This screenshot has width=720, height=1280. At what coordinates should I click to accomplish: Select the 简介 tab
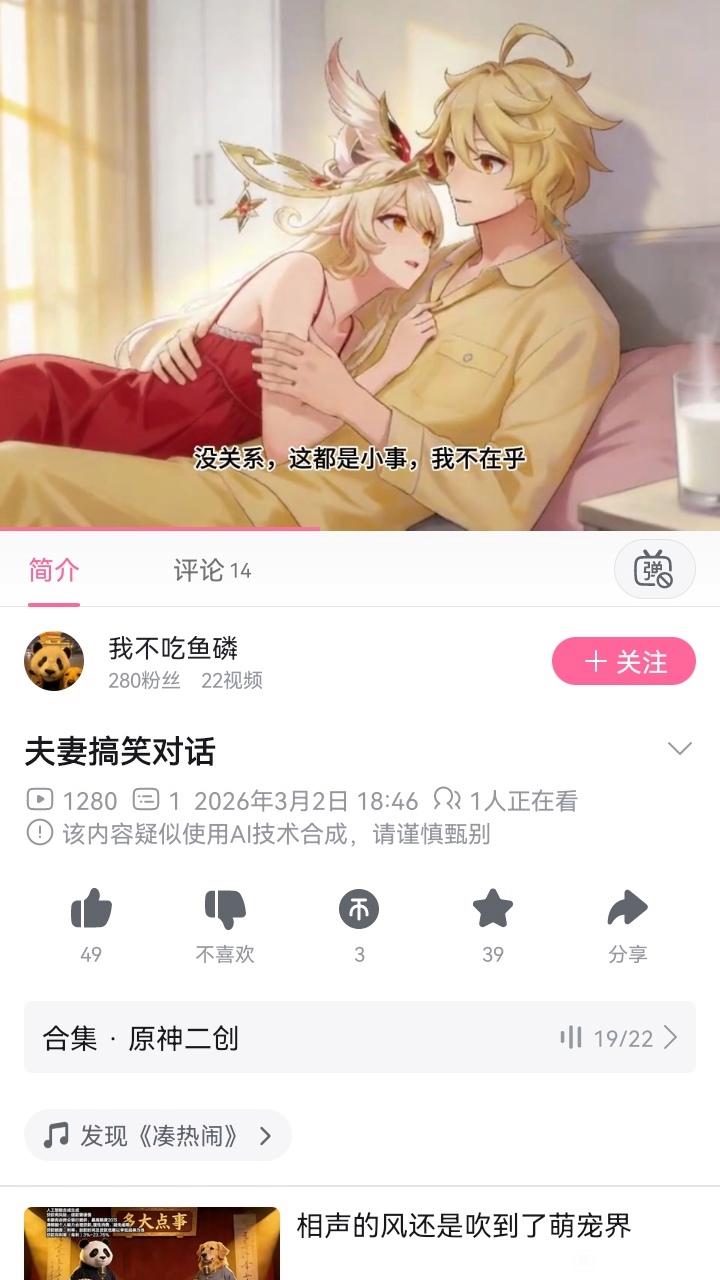[x=54, y=571]
